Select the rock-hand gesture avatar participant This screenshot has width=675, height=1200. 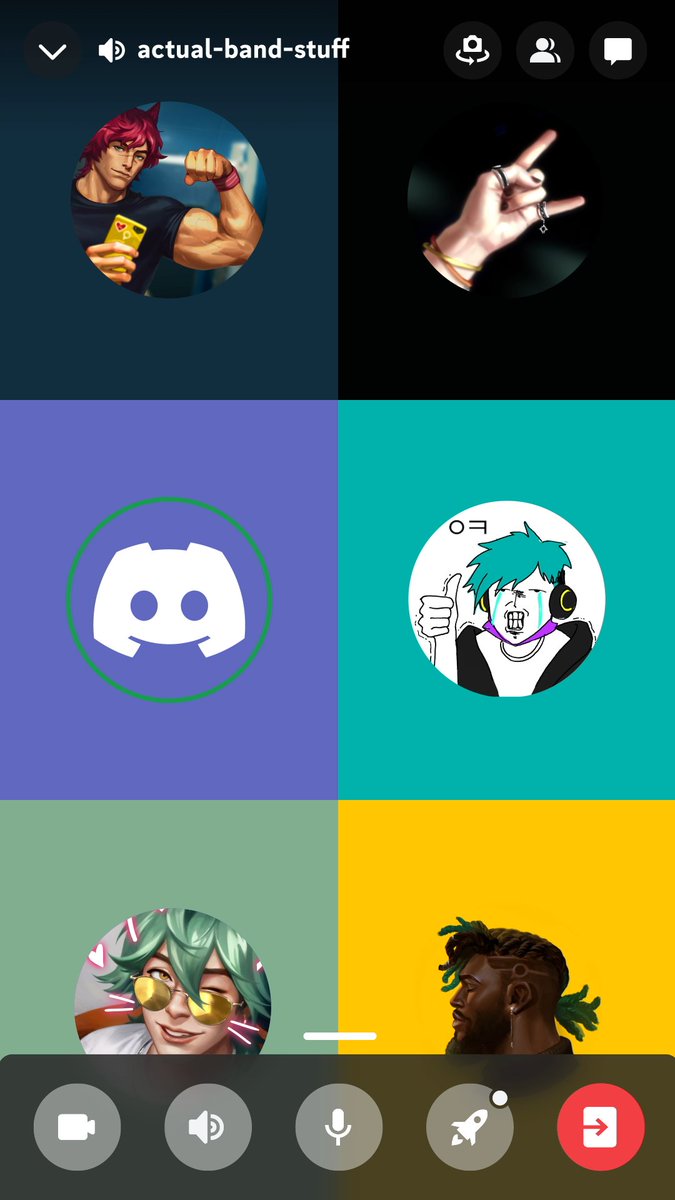tap(506, 200)
